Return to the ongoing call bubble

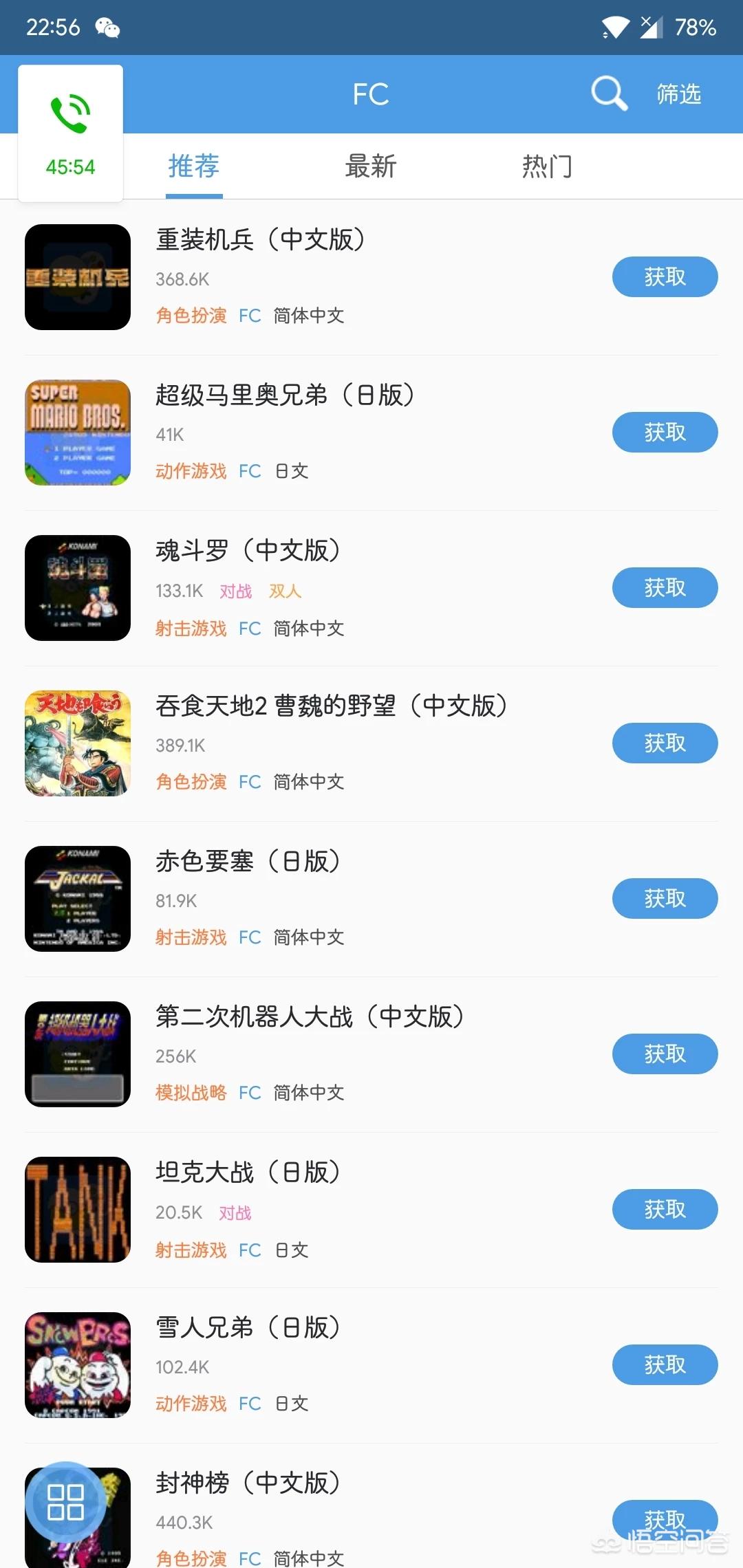70,133
